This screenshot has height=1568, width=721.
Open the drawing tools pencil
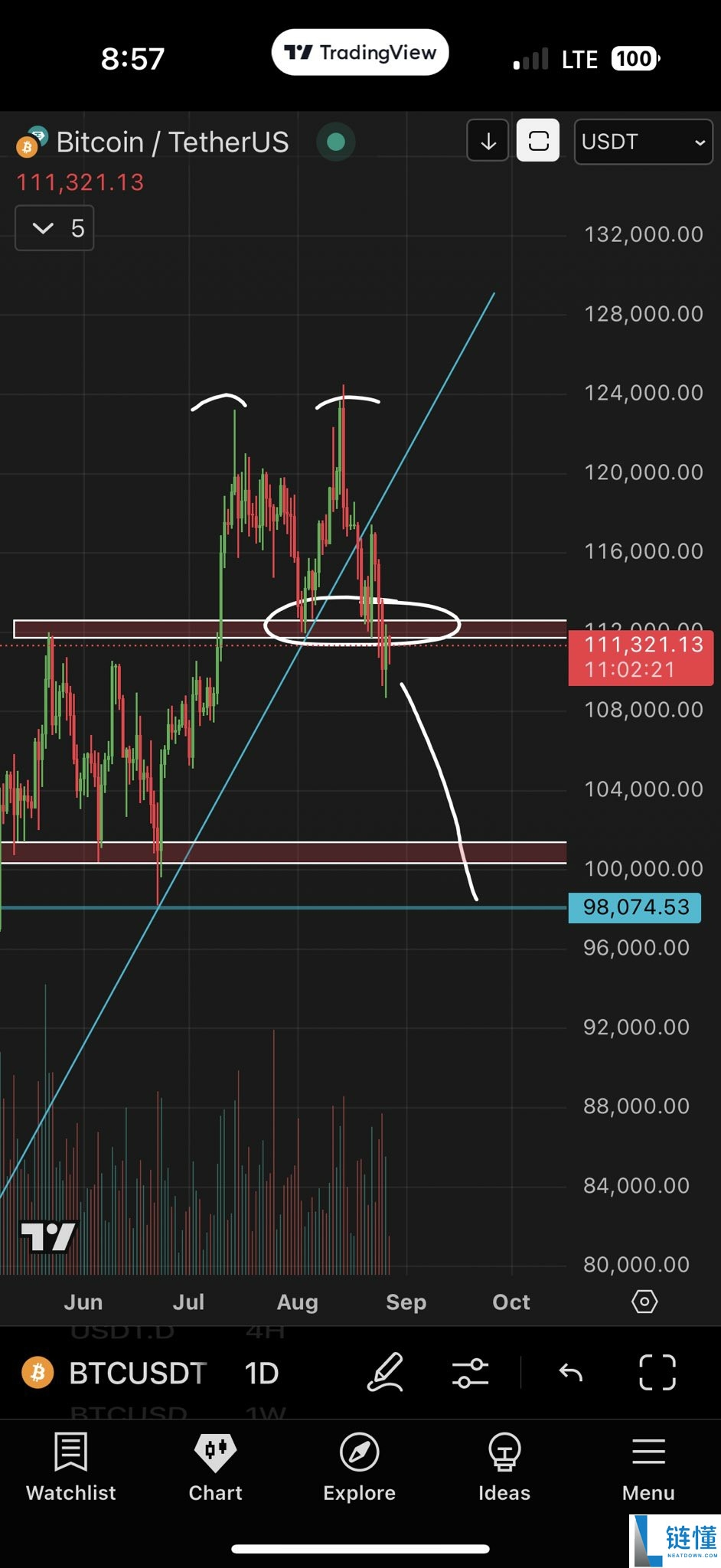(385, 1372)
